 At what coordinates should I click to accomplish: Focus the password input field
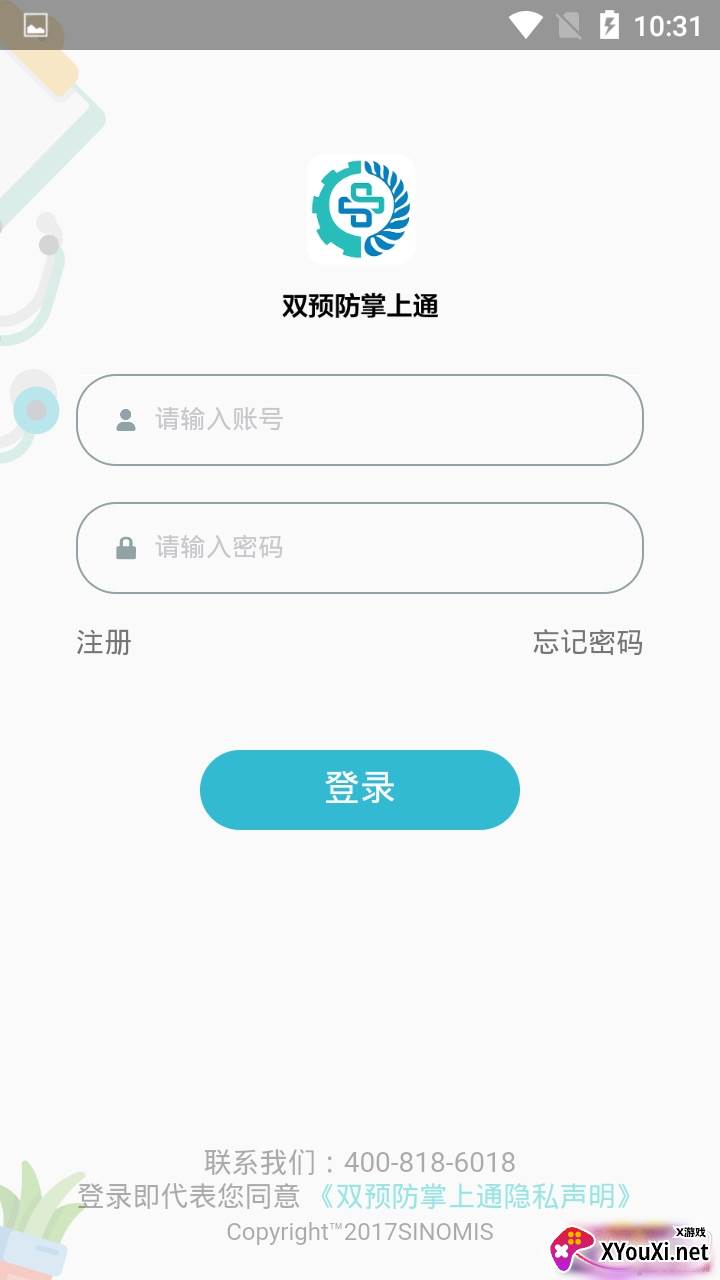pyautogui.click(x=360, y=548)
